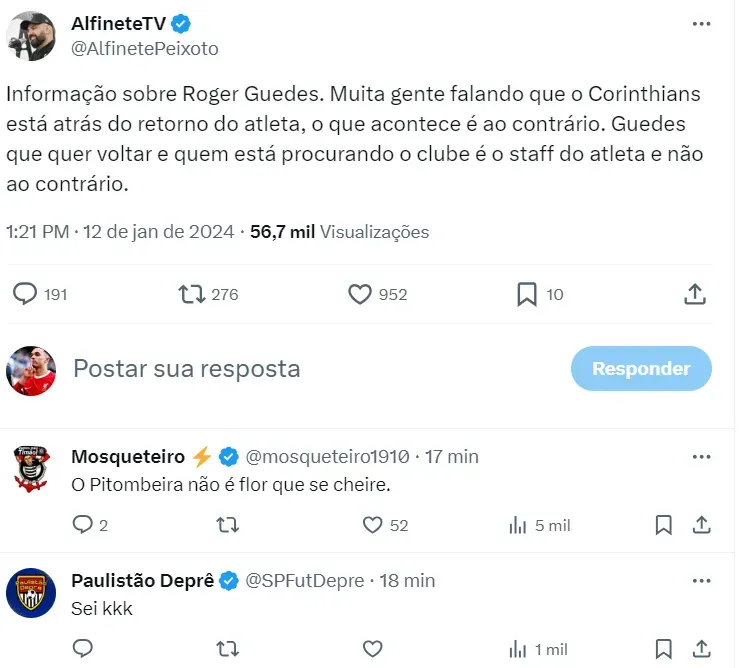The width and height of the screenshot is (742, 668).
Task: Open overflow menu on Paulistão Deprê's reply
Action: [702, 580]
